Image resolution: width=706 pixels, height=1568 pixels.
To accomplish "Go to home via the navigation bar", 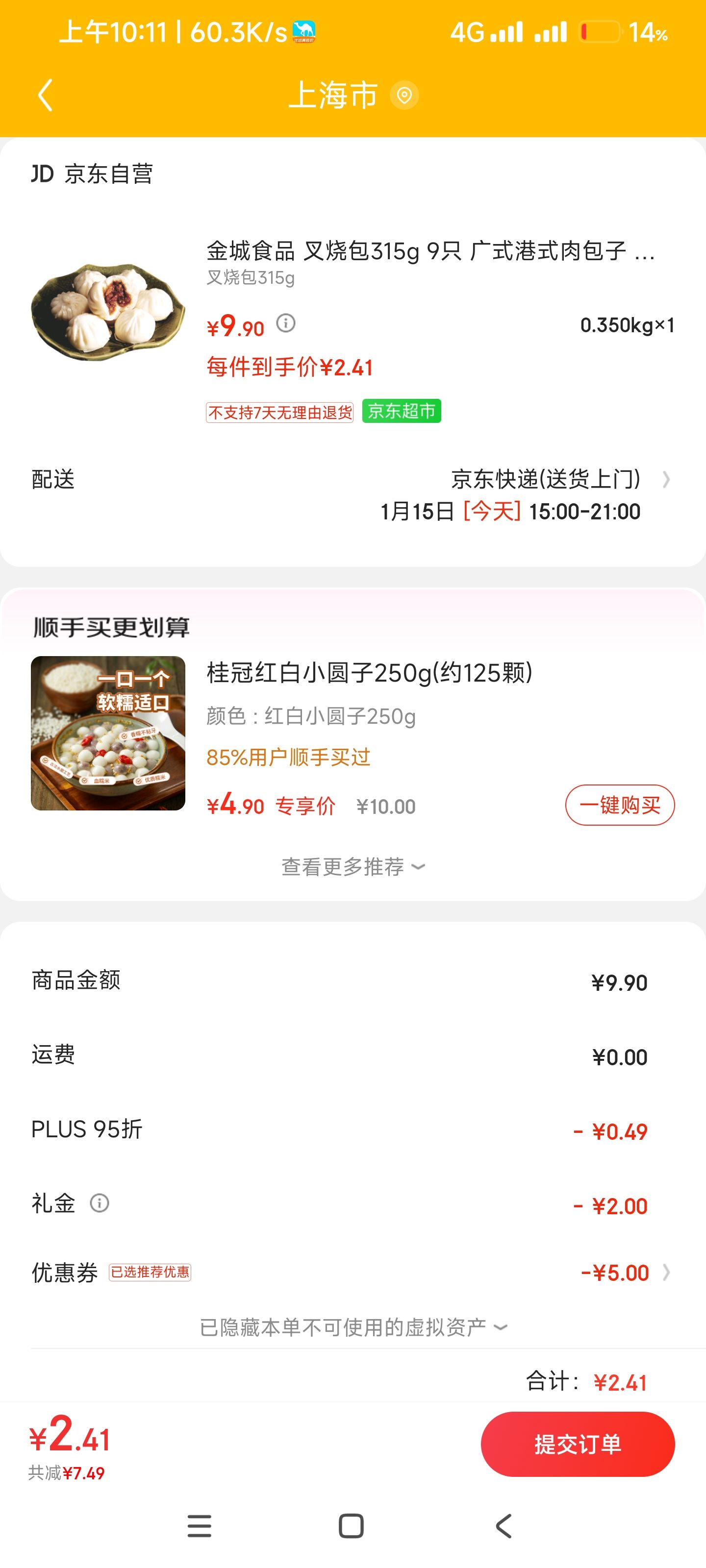I will point(351,1525).
